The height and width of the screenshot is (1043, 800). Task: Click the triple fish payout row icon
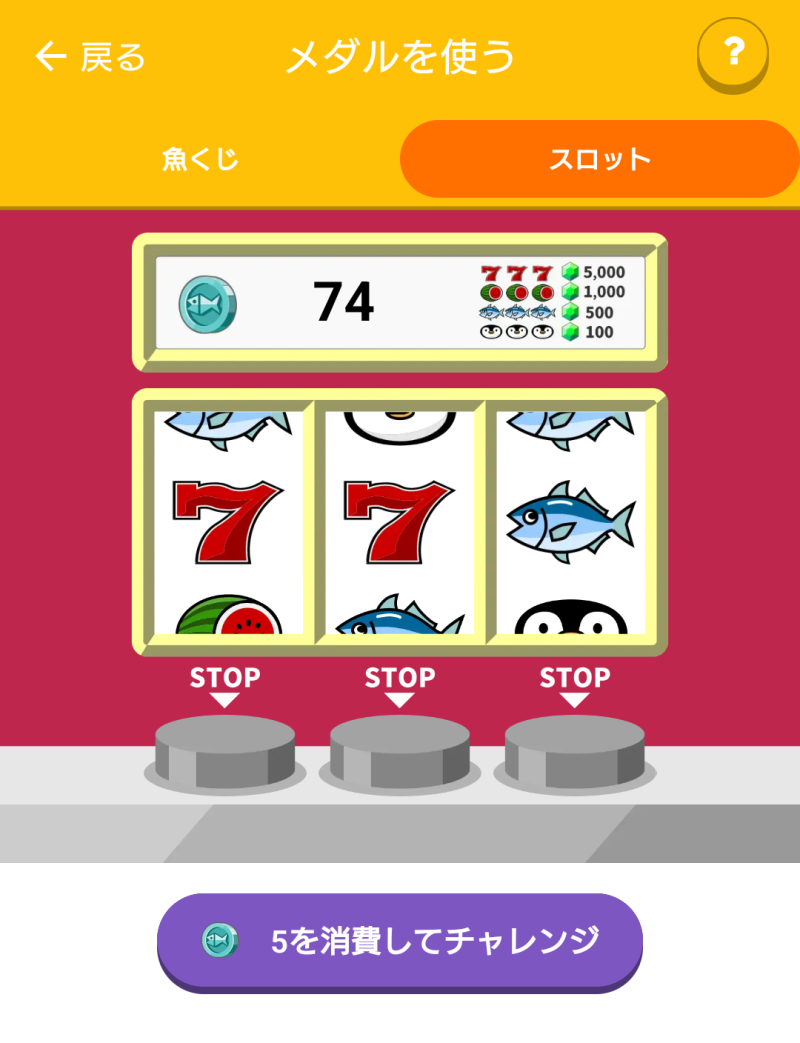pyautogui.click(x=517, y=313)
